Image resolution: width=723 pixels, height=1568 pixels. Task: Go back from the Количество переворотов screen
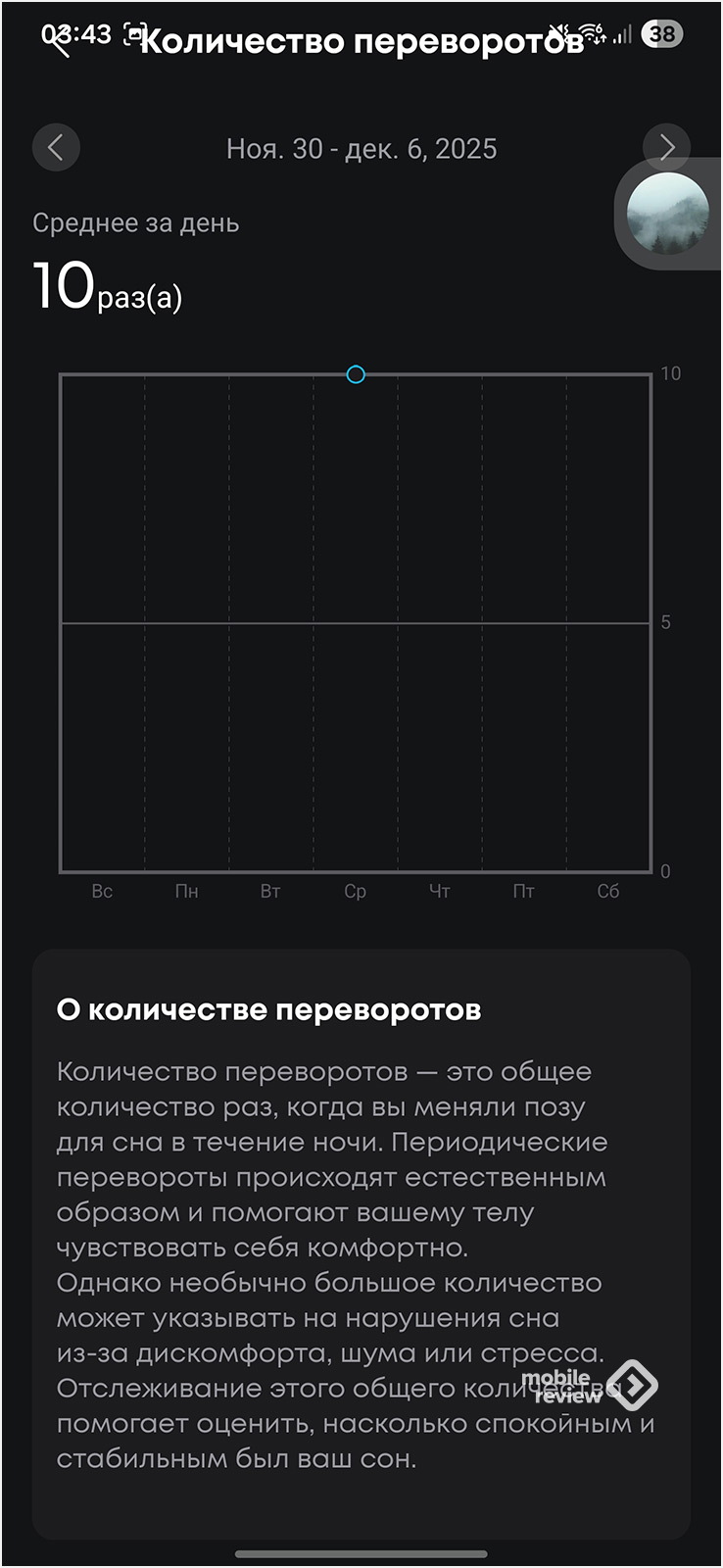coord(55,39)
